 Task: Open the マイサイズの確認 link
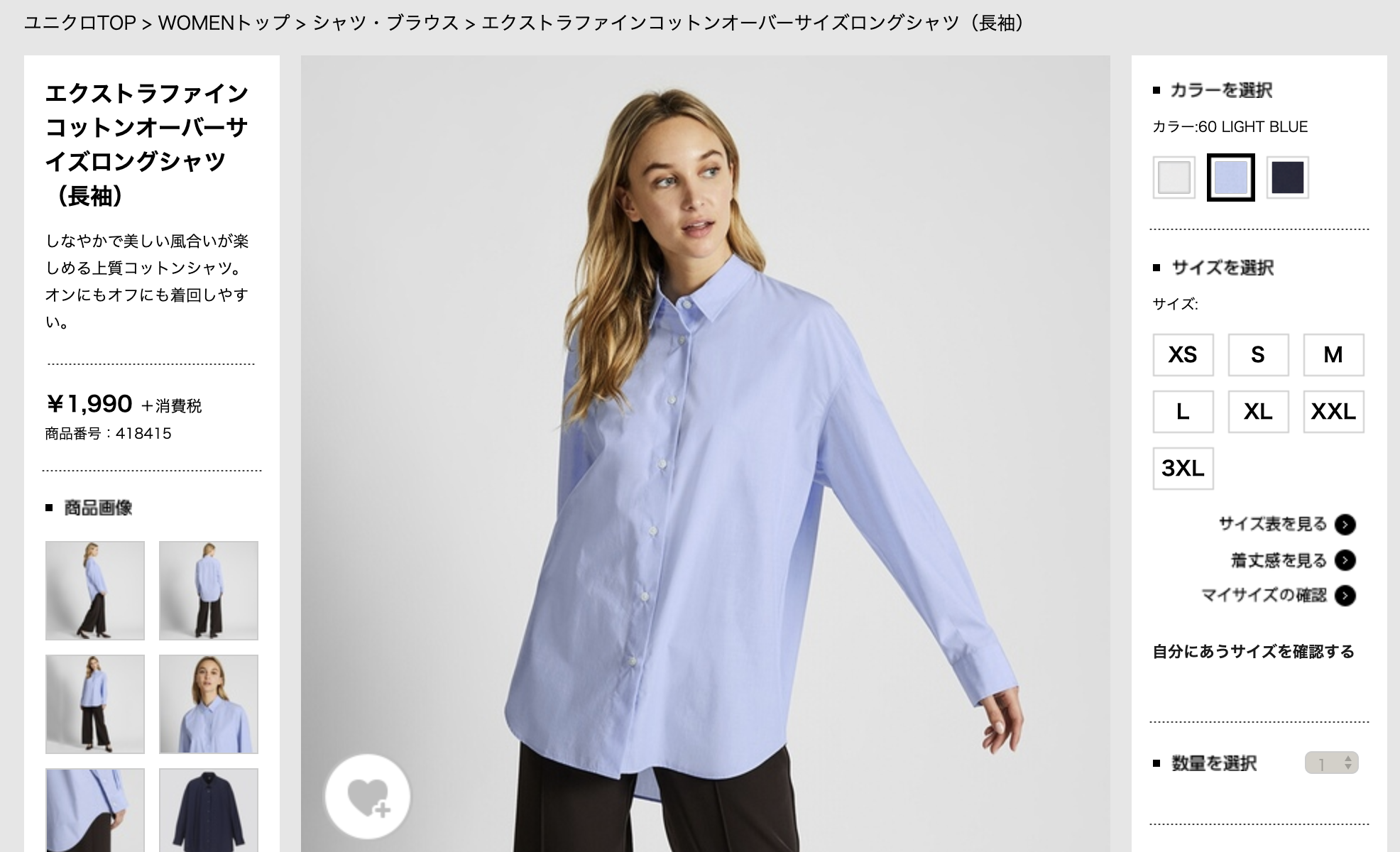pyautogui.click(x=1276, y=595)
